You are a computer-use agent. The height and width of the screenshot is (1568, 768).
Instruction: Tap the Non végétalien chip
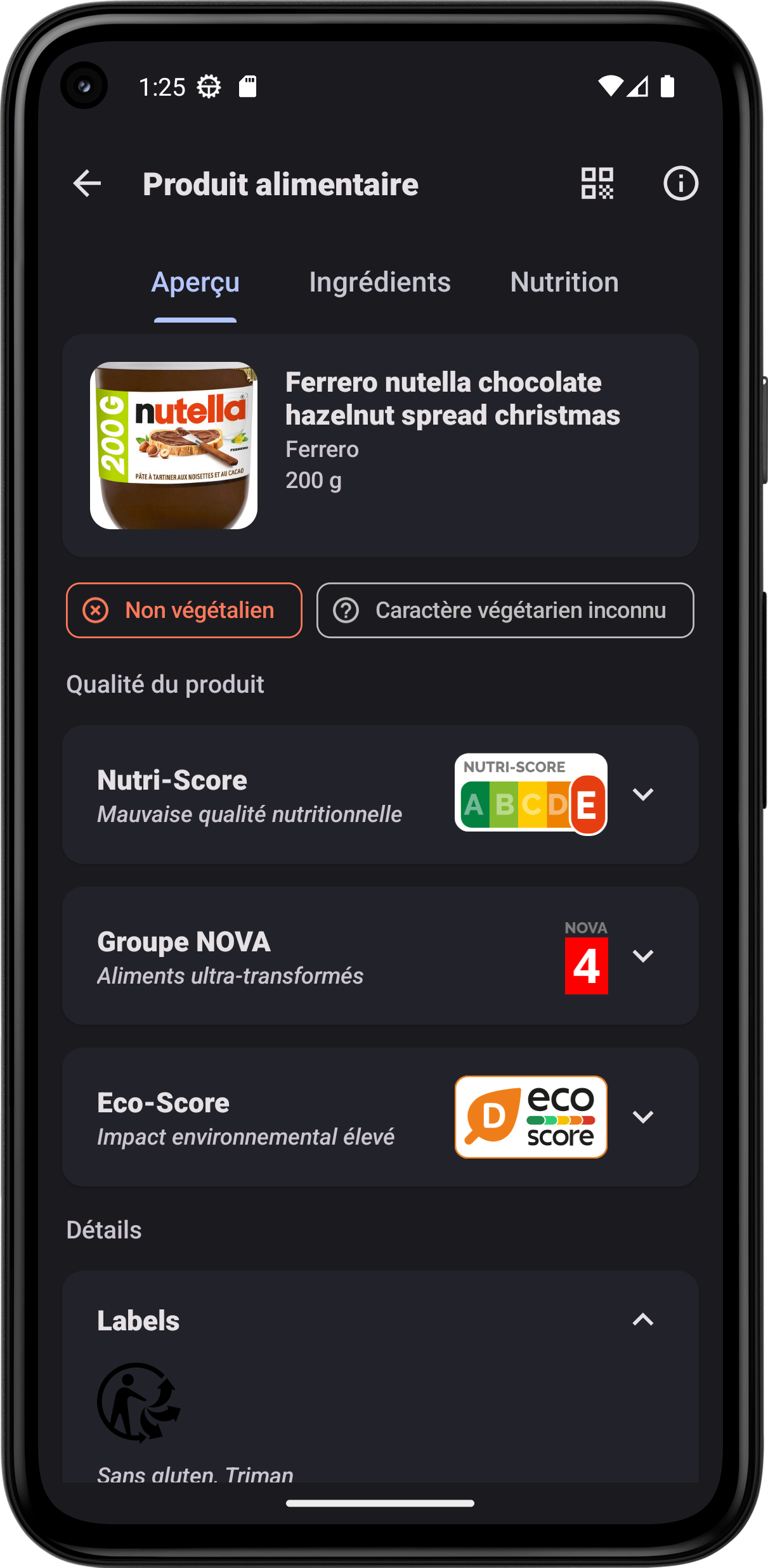184,610
